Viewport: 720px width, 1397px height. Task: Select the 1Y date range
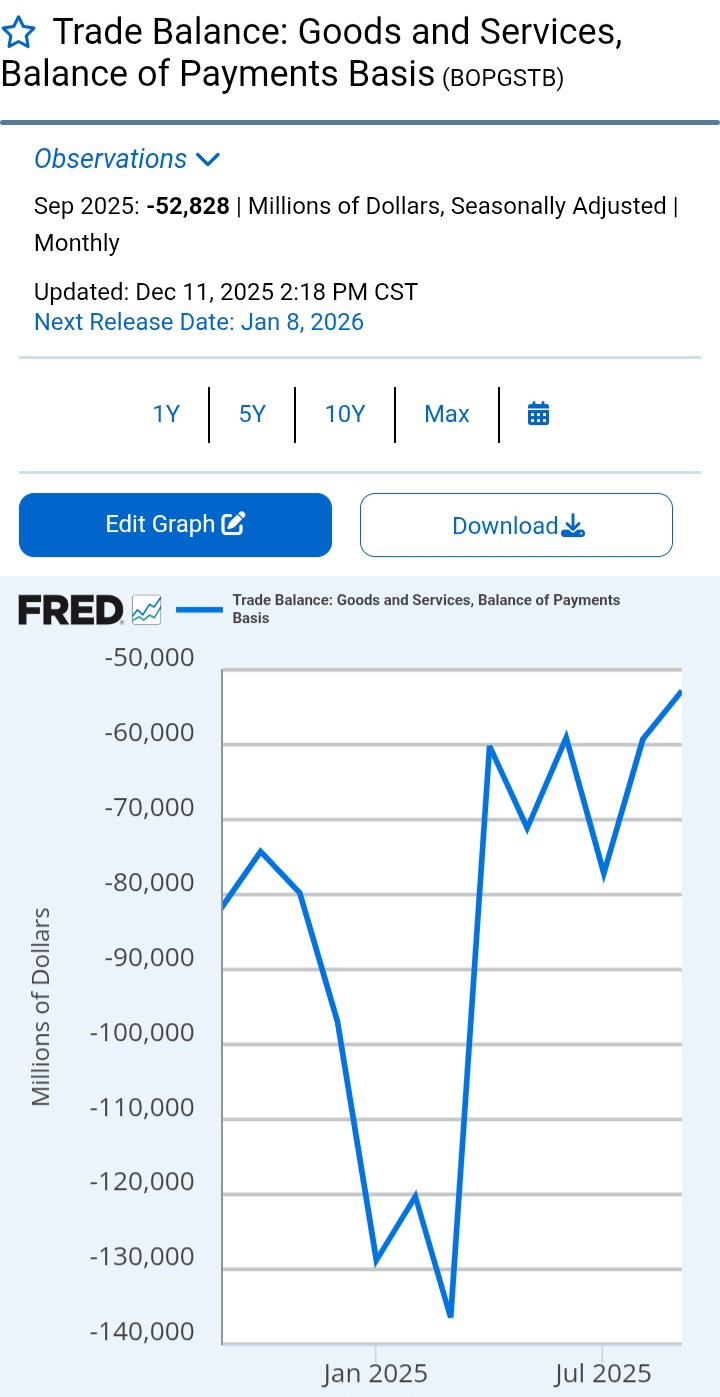point(166,414)
